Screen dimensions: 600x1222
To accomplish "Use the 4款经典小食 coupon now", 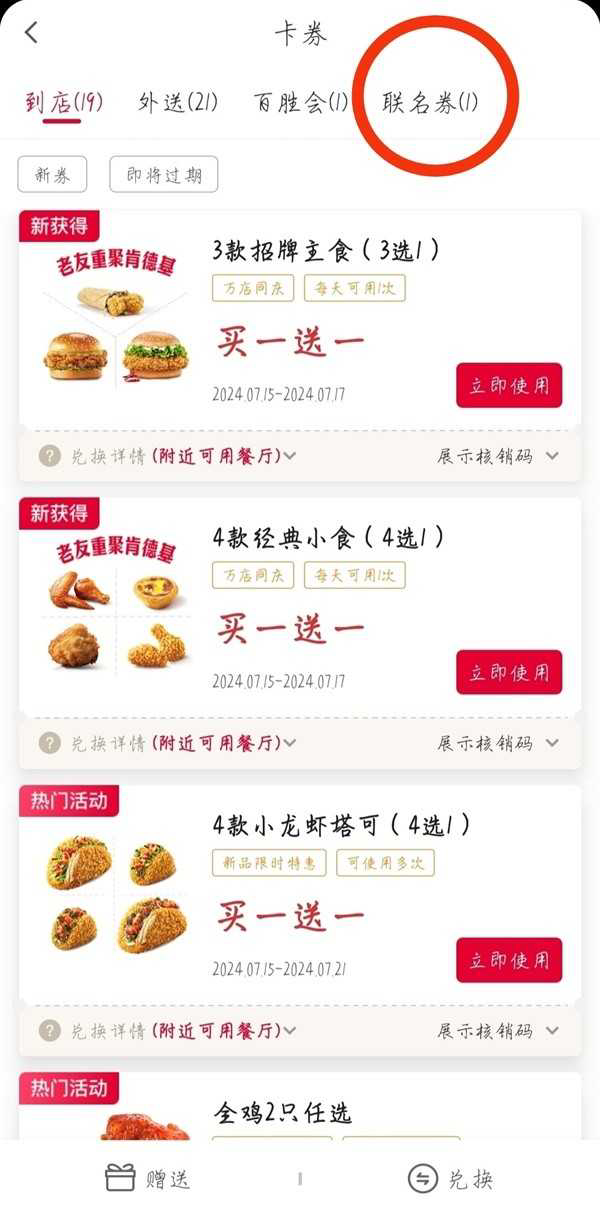I will click(x=509, y=672).
